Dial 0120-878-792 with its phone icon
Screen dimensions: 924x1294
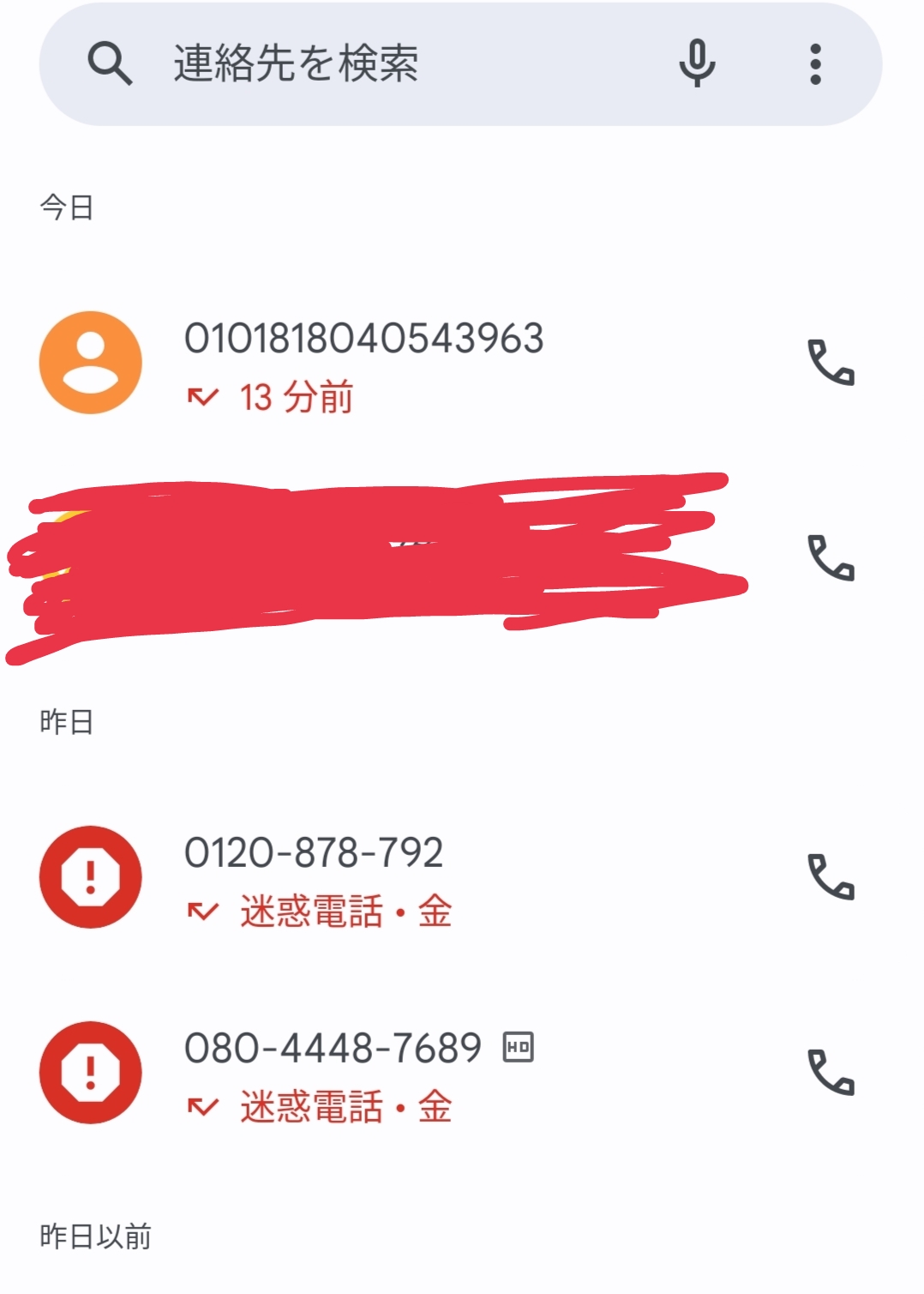coord(831,877)
